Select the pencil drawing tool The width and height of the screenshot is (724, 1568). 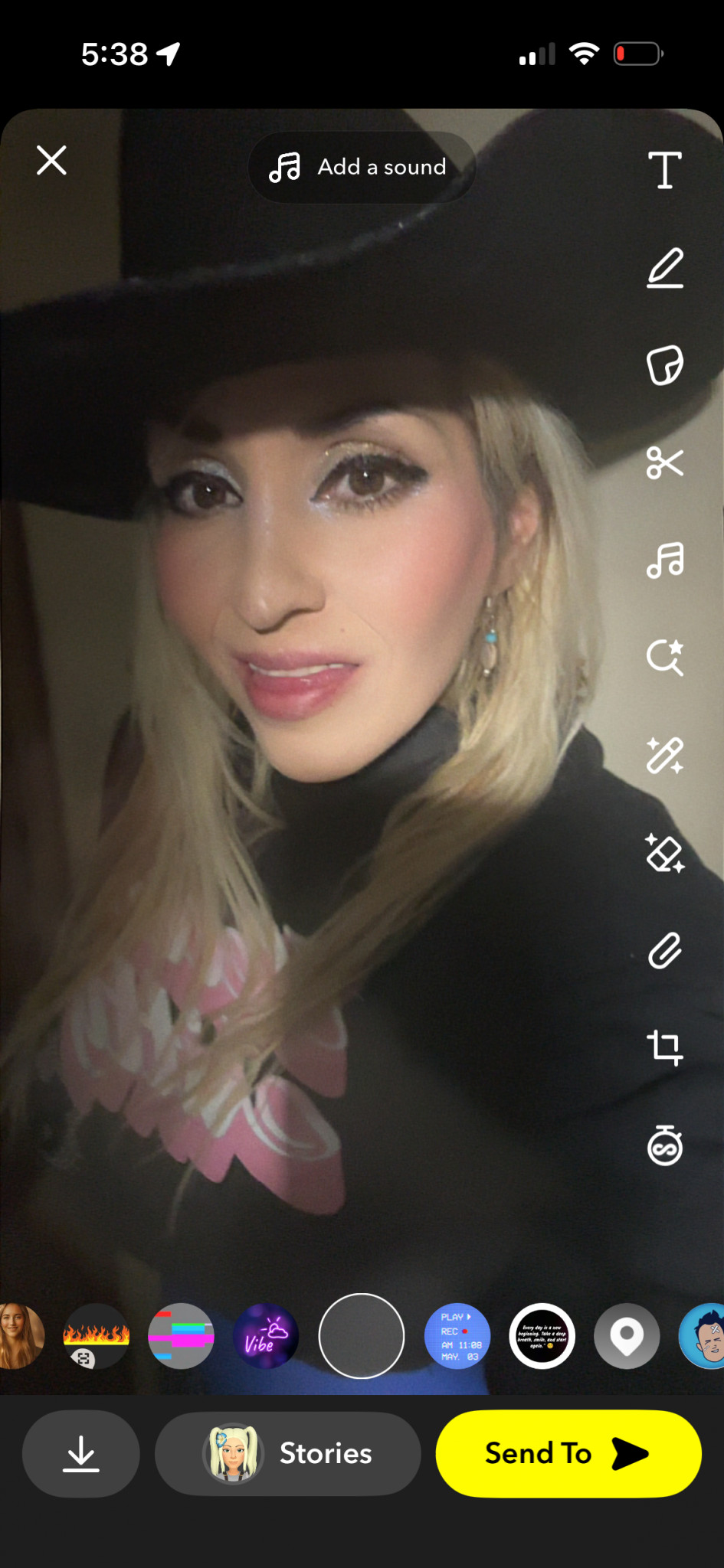pyautogui.click(x=664, y=268)
